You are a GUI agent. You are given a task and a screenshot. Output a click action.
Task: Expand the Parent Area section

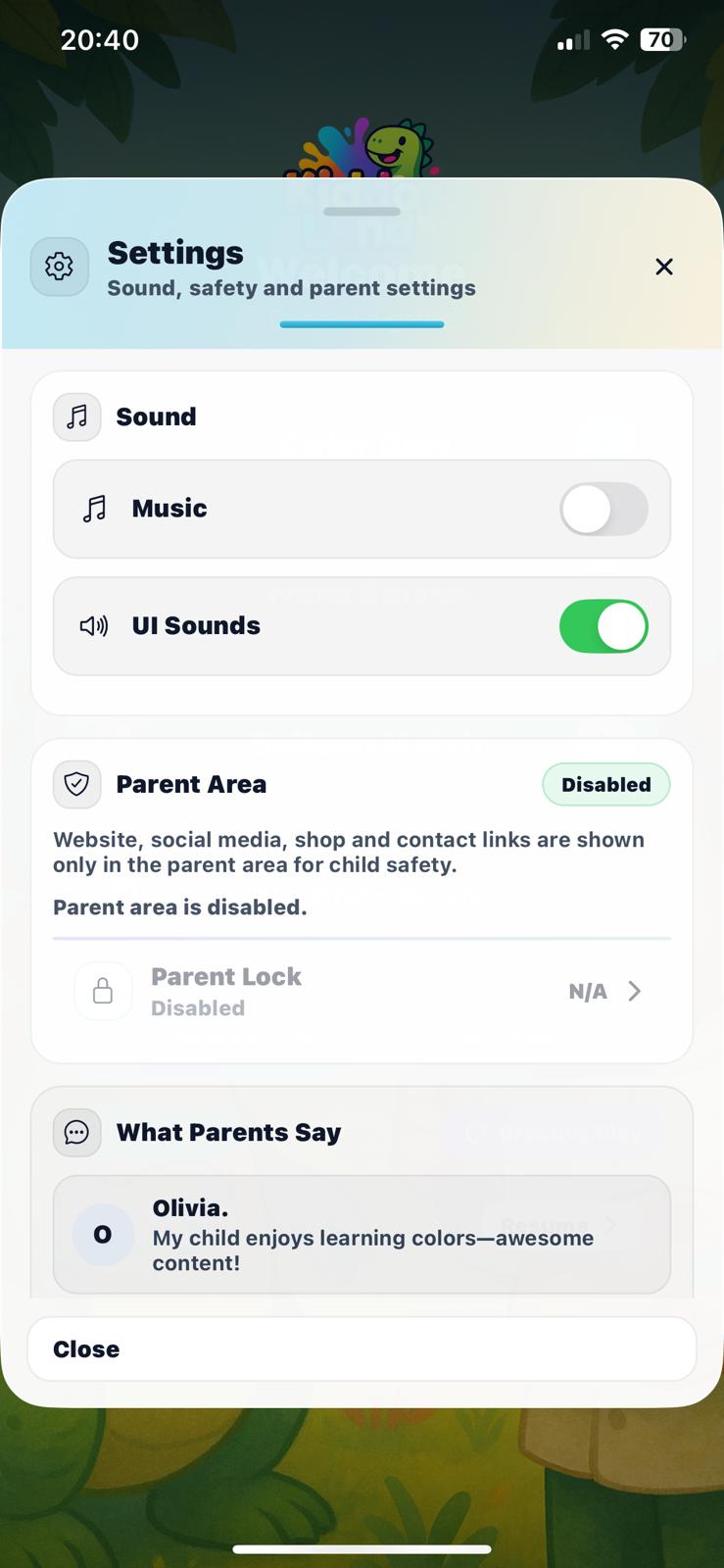[x=191, y=784]
